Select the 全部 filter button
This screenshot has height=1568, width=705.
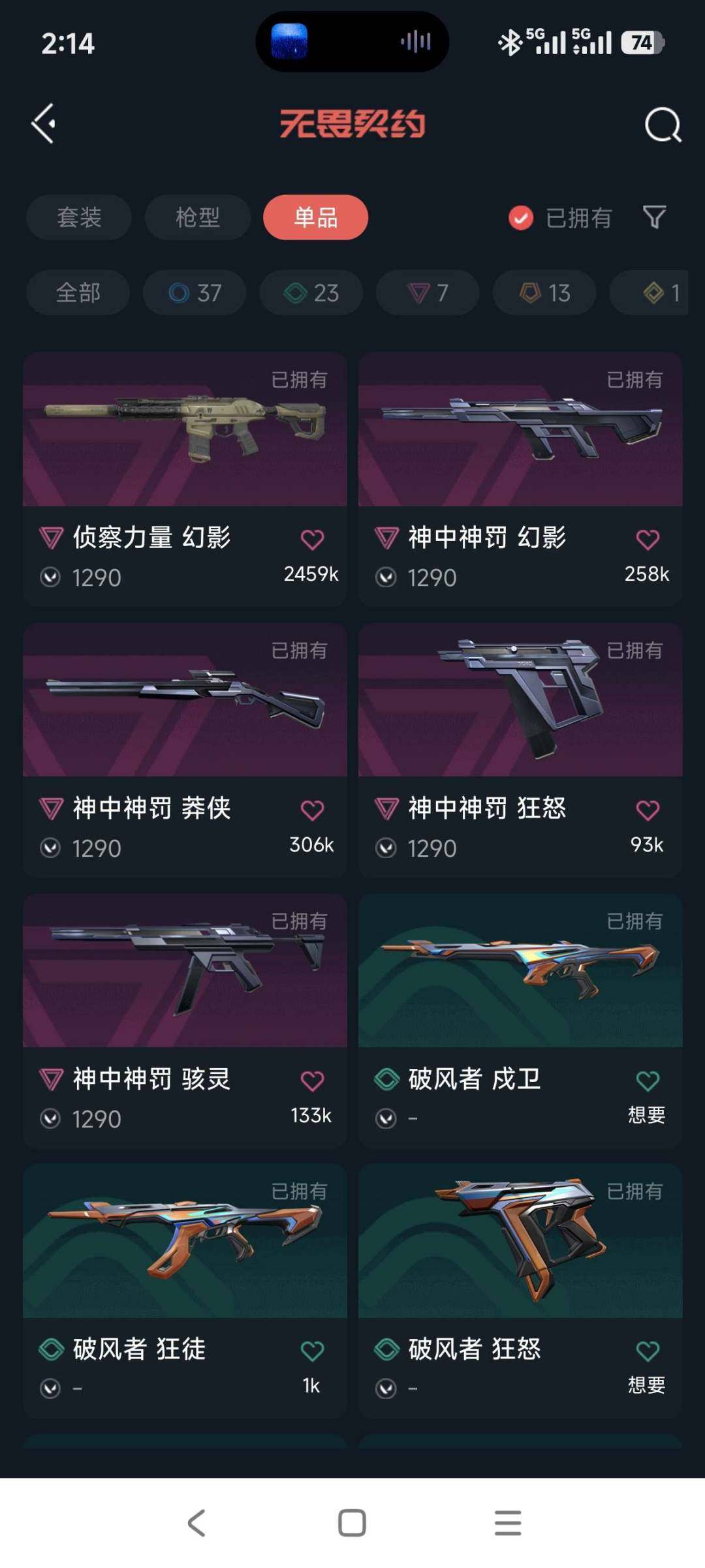(x=77, y=292)
